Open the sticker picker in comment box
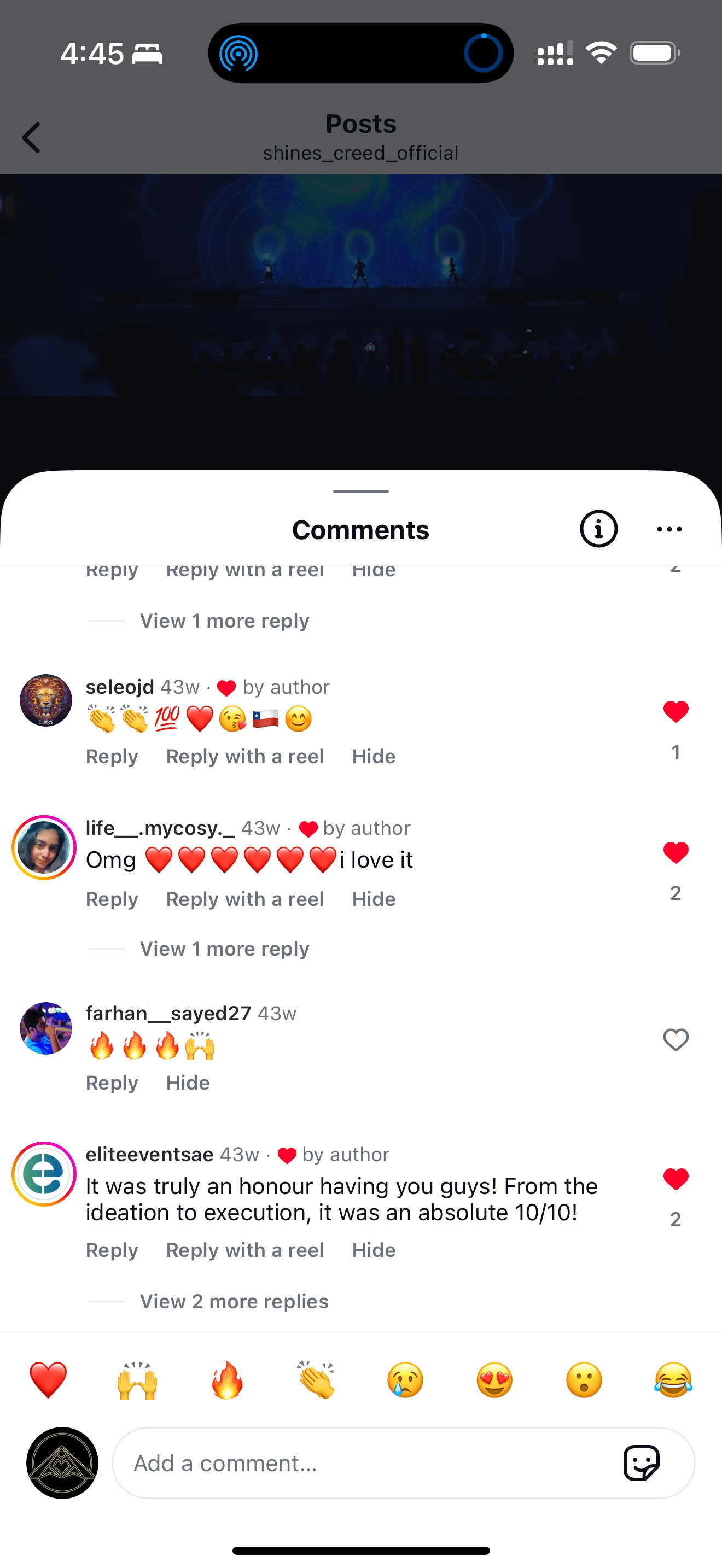722x1568 pixels. tap(641, 1462)
